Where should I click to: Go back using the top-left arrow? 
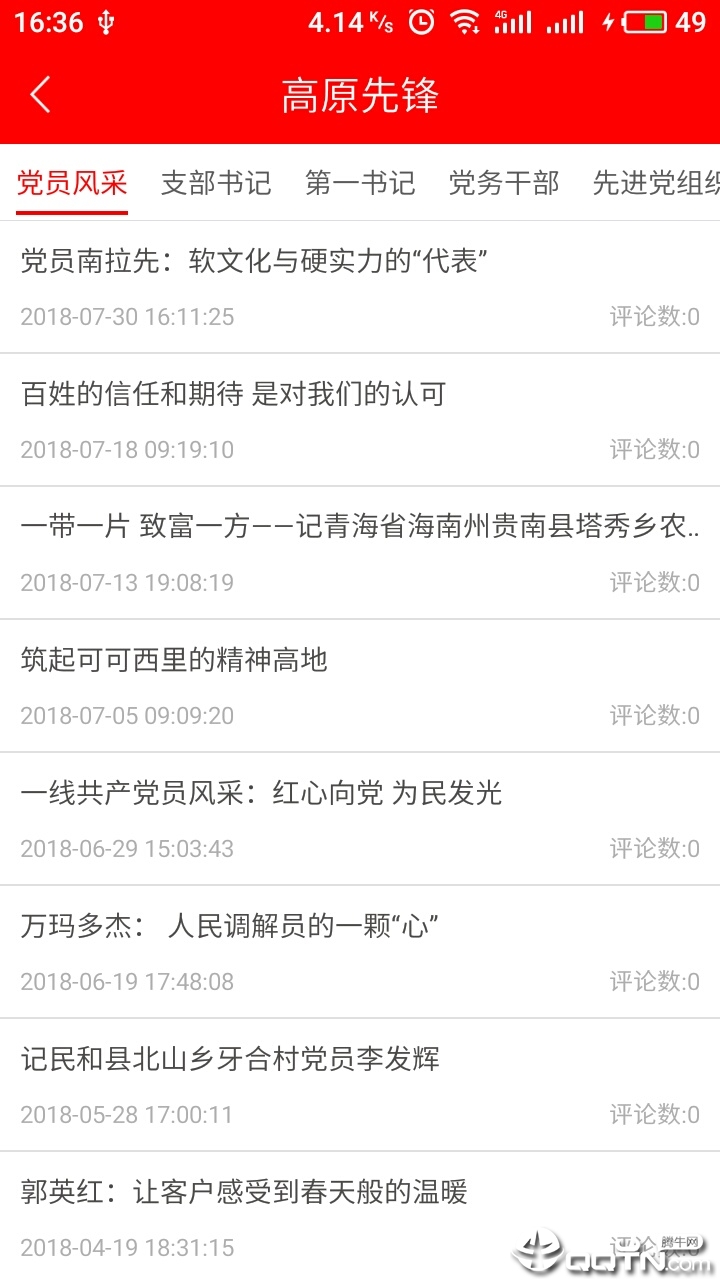(x=40, y=96)
